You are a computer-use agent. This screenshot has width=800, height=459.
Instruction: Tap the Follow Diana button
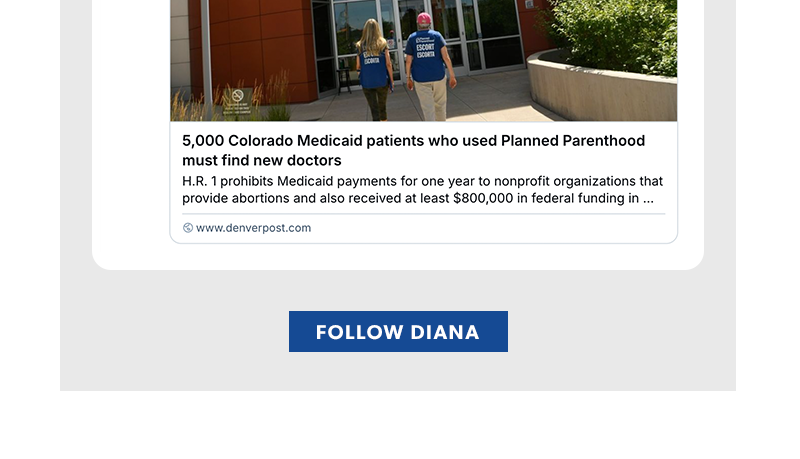pos(398,332)
